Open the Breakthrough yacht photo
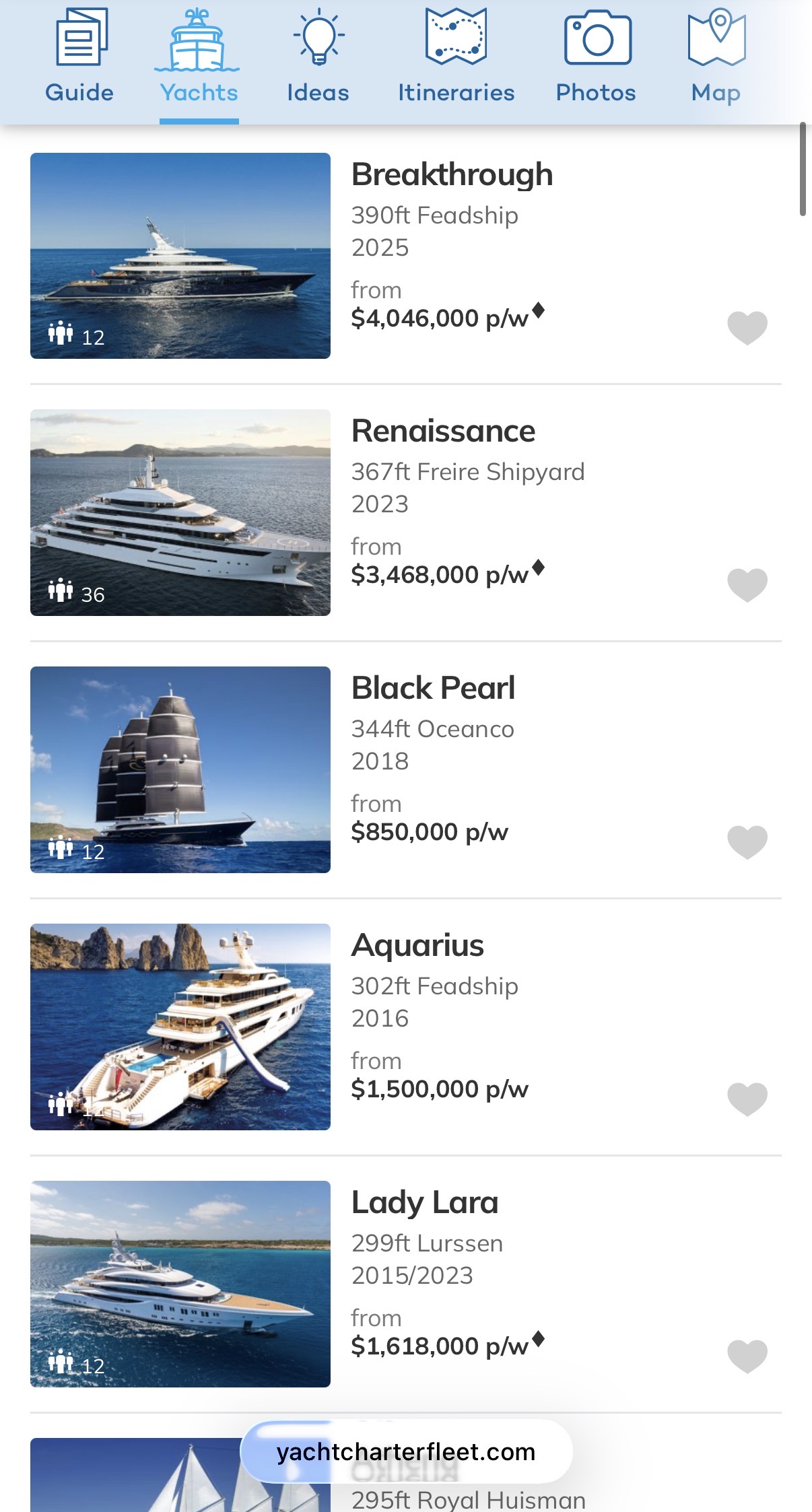Screen dimensions: 812x1512 click(x=180, y=256)
